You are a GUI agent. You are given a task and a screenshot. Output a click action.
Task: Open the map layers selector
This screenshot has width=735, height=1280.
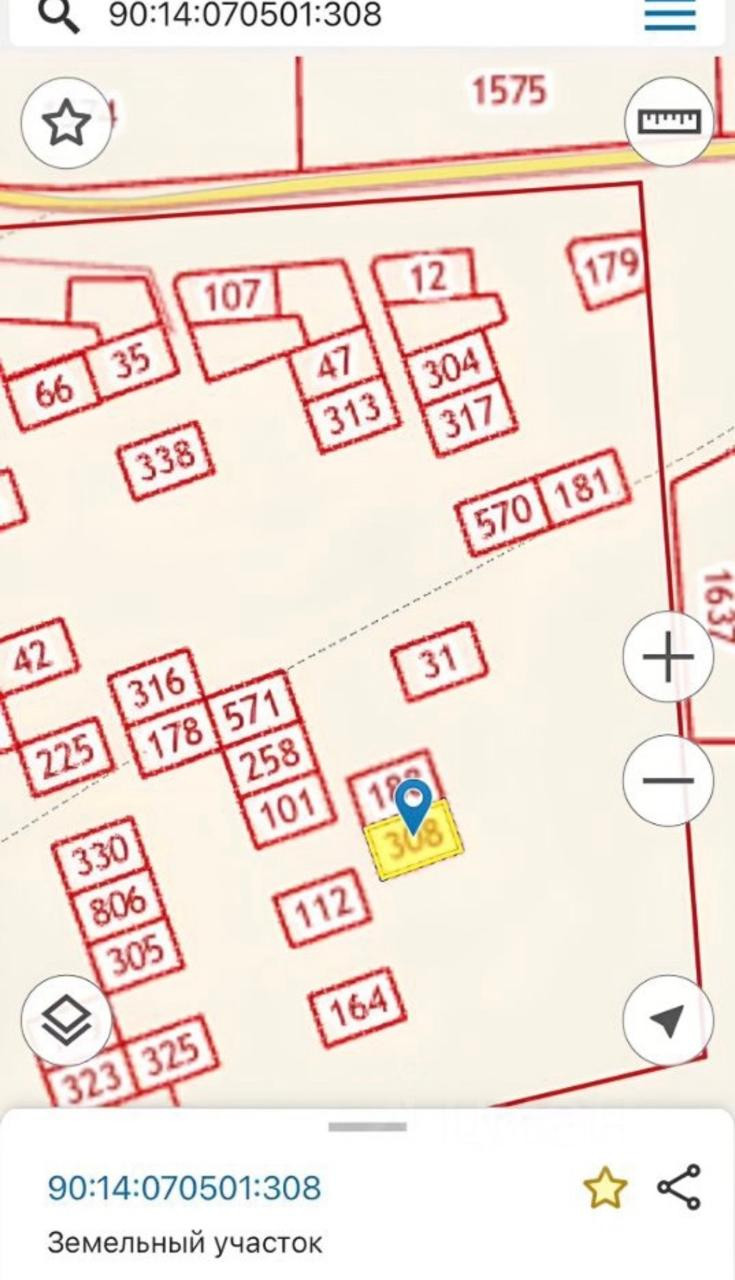click(x=66, y=1020)
